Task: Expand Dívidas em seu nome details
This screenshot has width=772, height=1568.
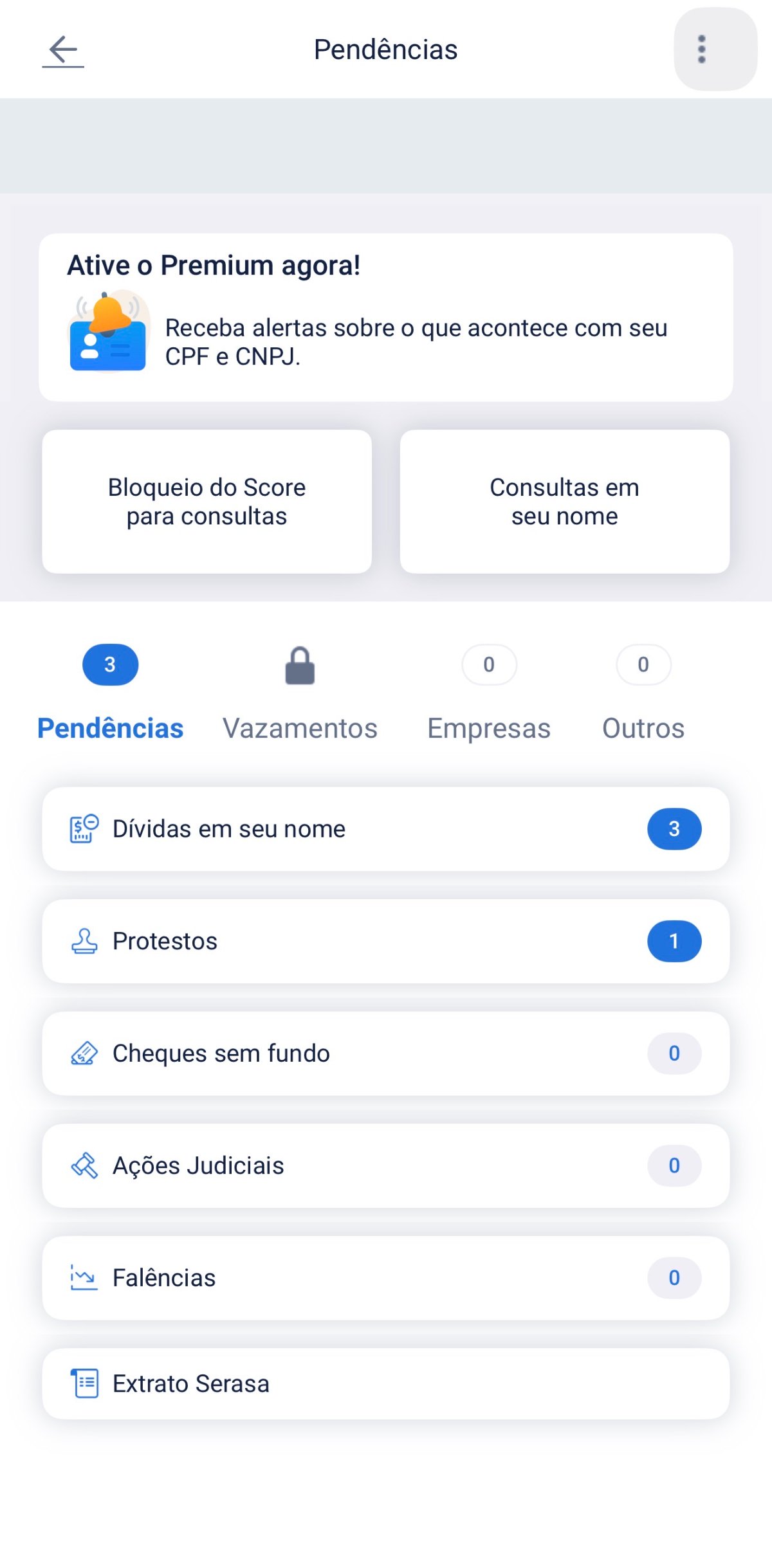Action: pyautogui.click(x=385, y=829)
